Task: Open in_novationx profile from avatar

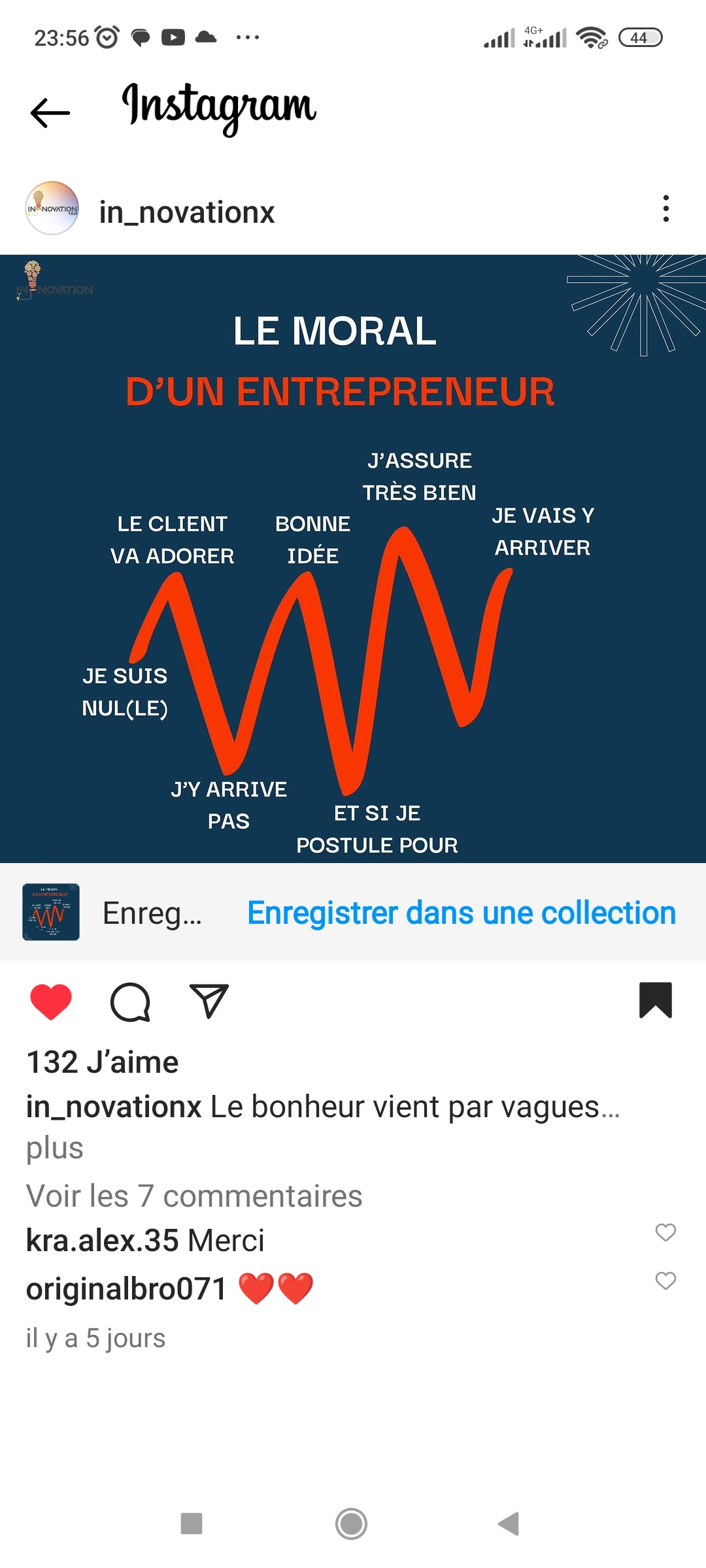Action: [x=52, y=208]
